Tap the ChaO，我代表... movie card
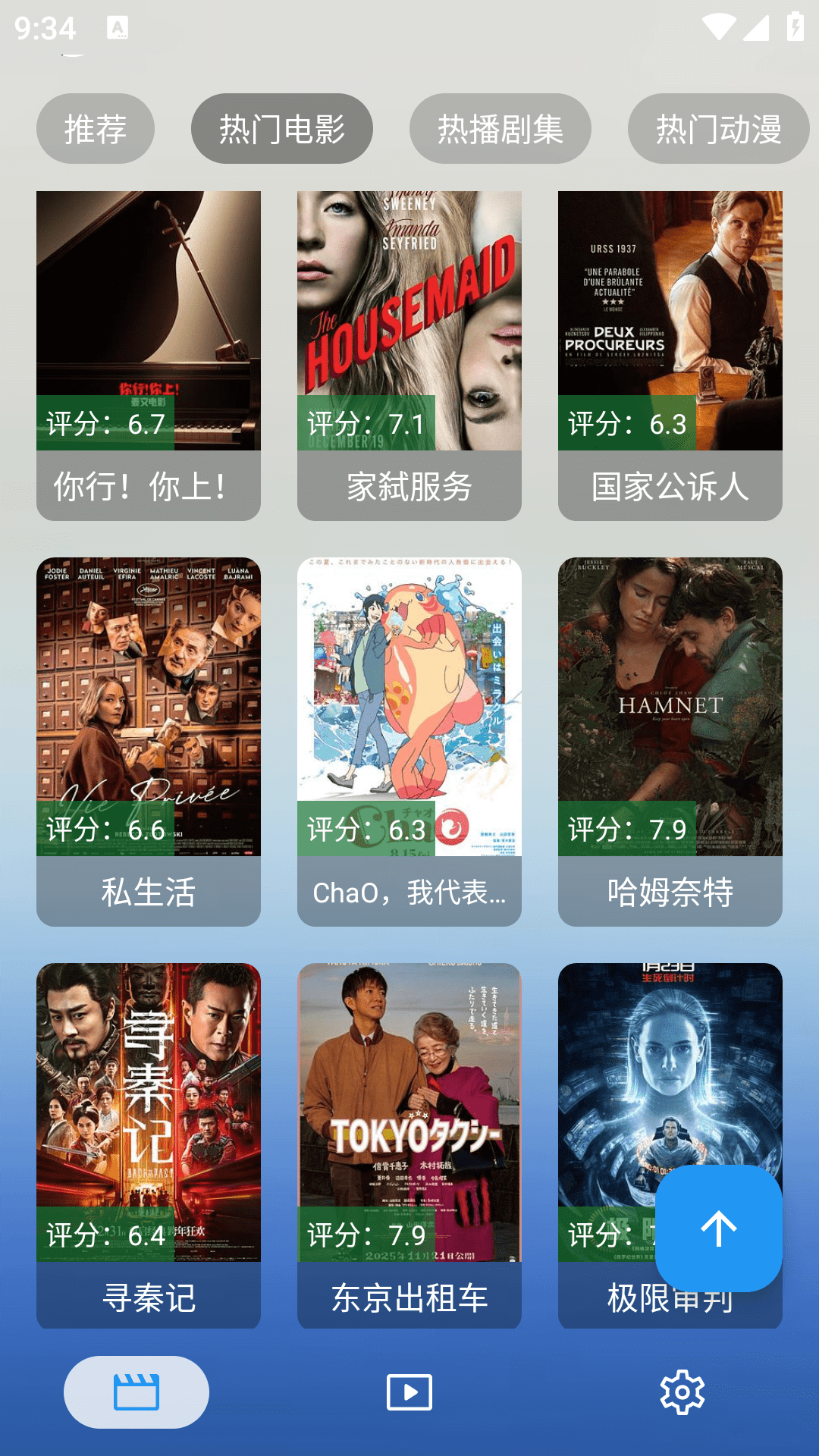 point(409,741)
